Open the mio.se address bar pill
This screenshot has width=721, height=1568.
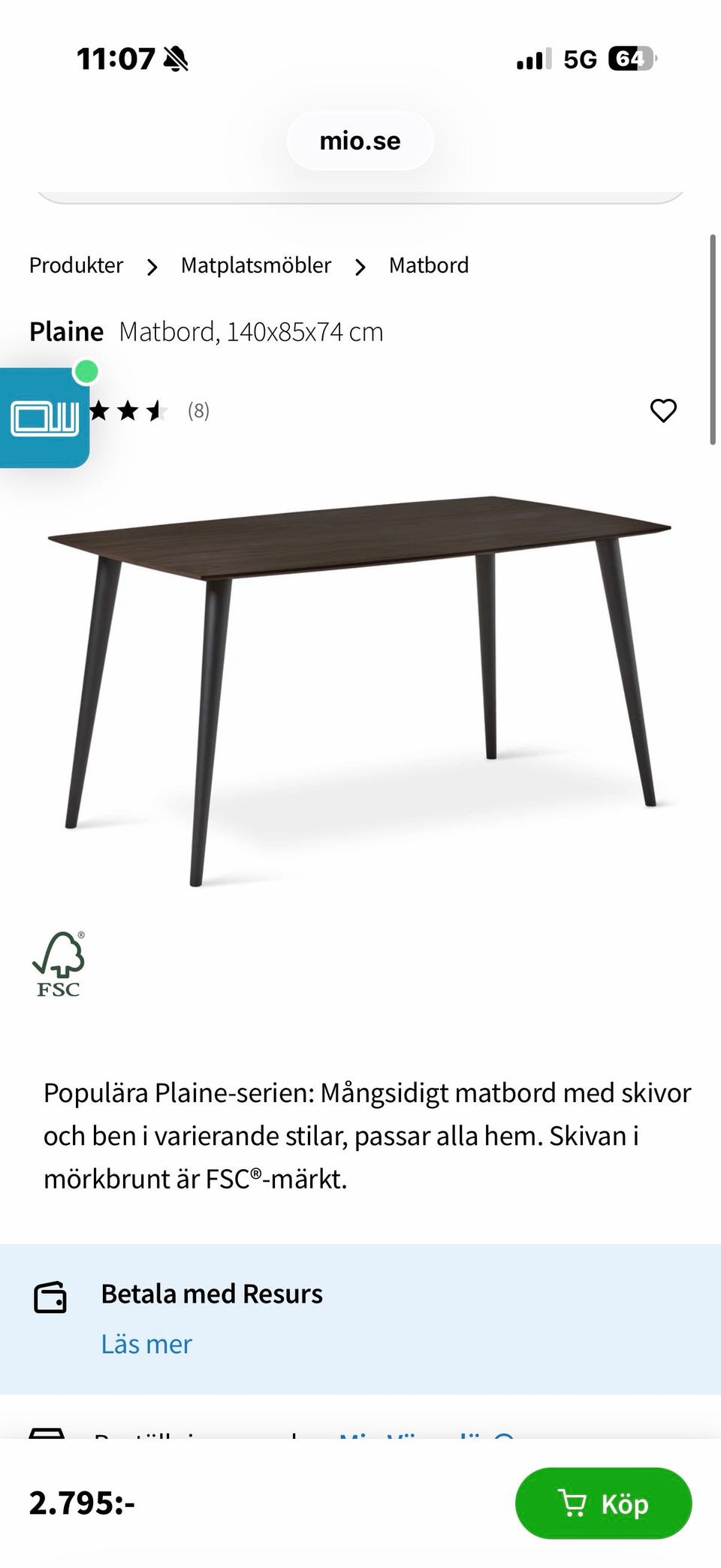point(360,140)
